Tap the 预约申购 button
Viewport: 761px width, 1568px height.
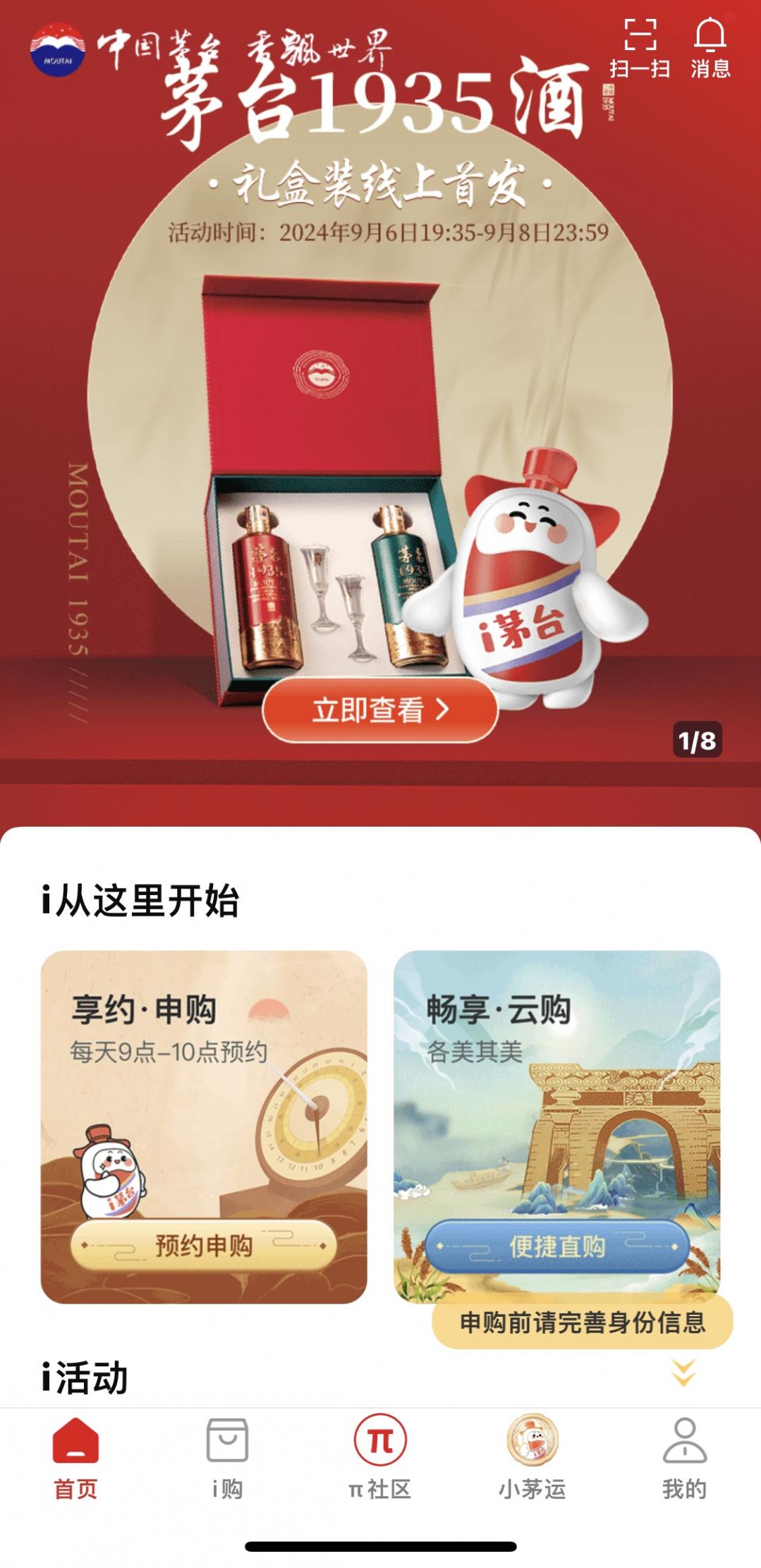pos(204,1246)
